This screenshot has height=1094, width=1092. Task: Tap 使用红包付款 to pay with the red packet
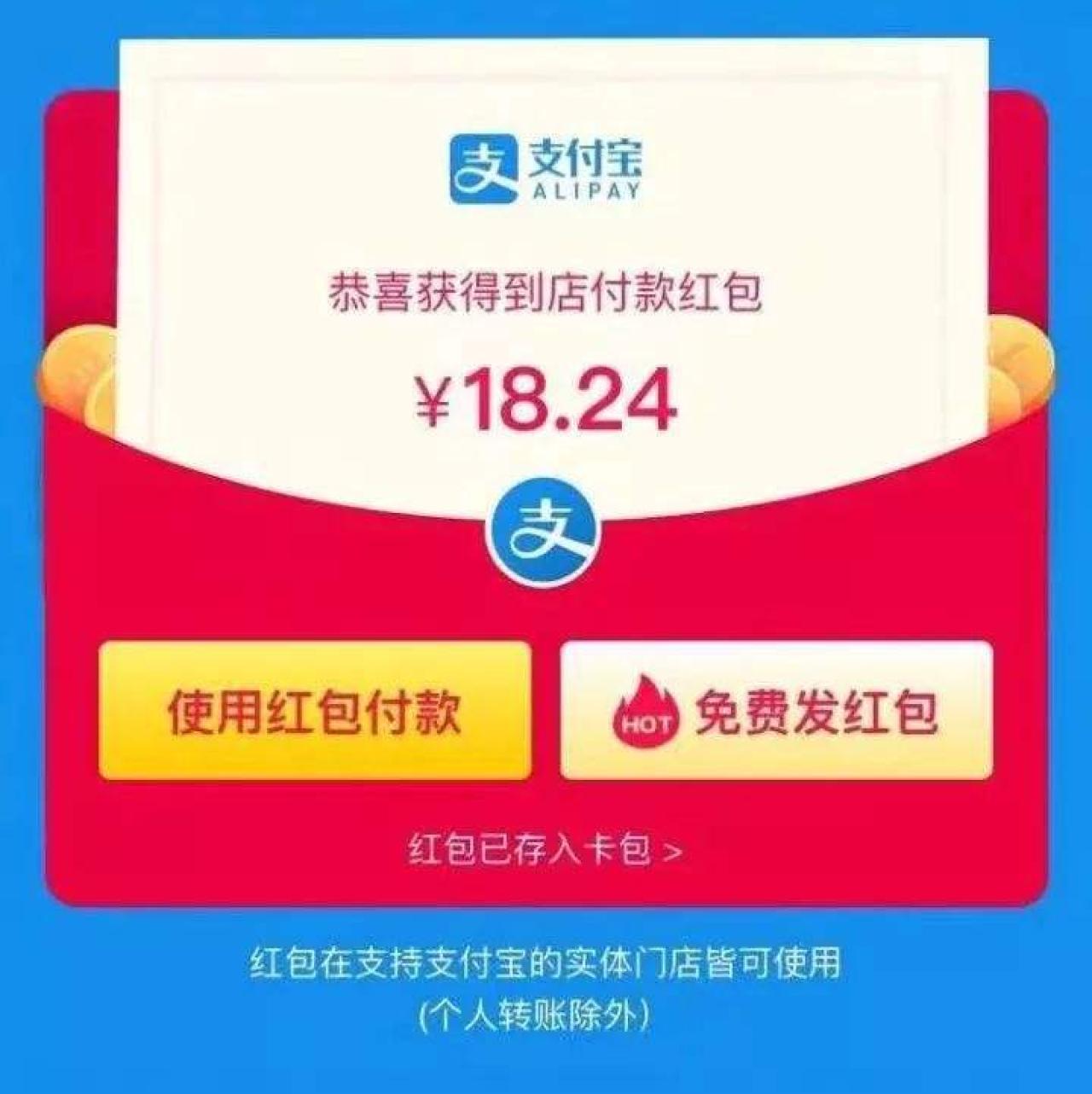click(315, 710)
